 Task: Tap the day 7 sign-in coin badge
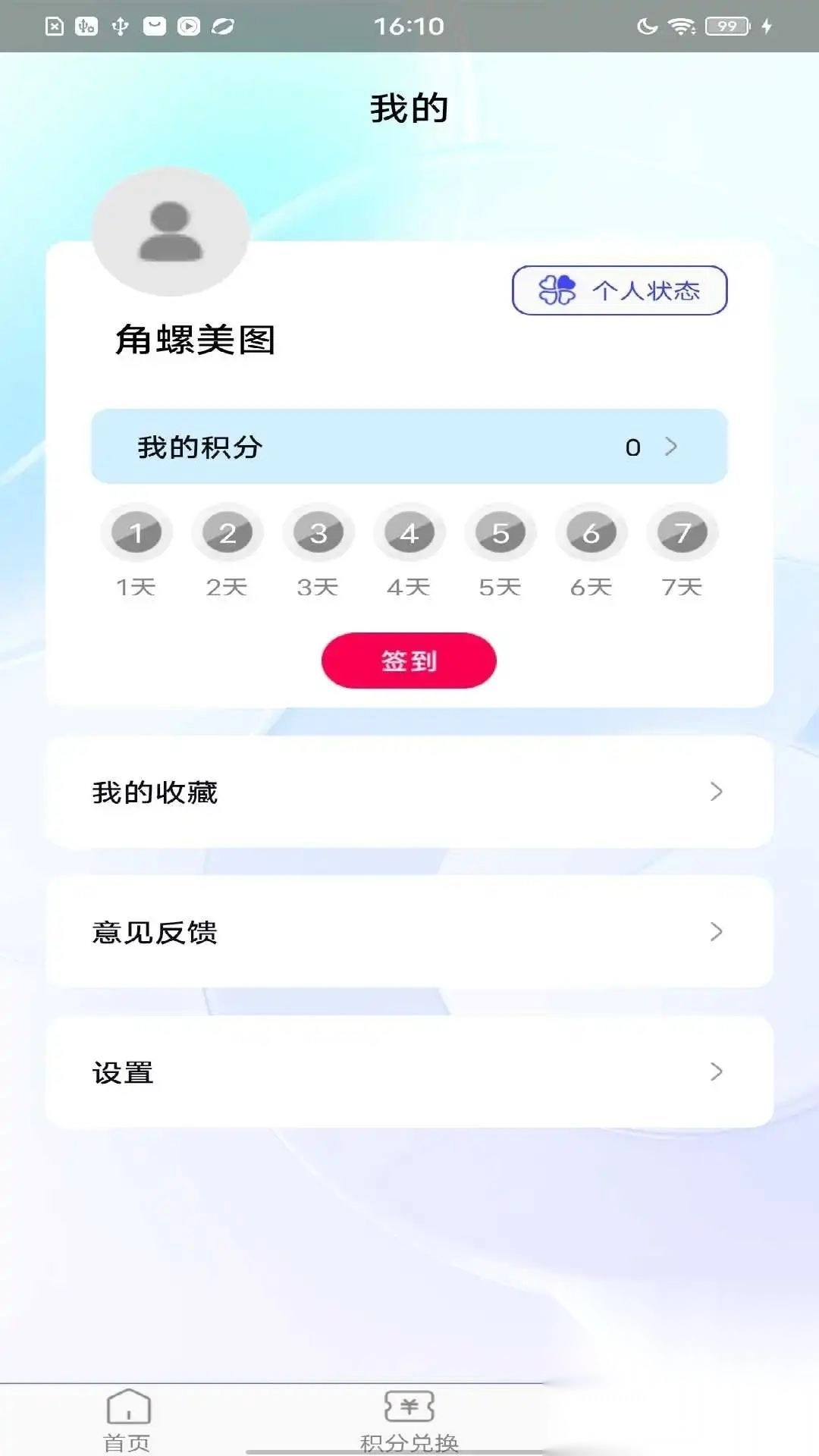(x=682, y=533)
